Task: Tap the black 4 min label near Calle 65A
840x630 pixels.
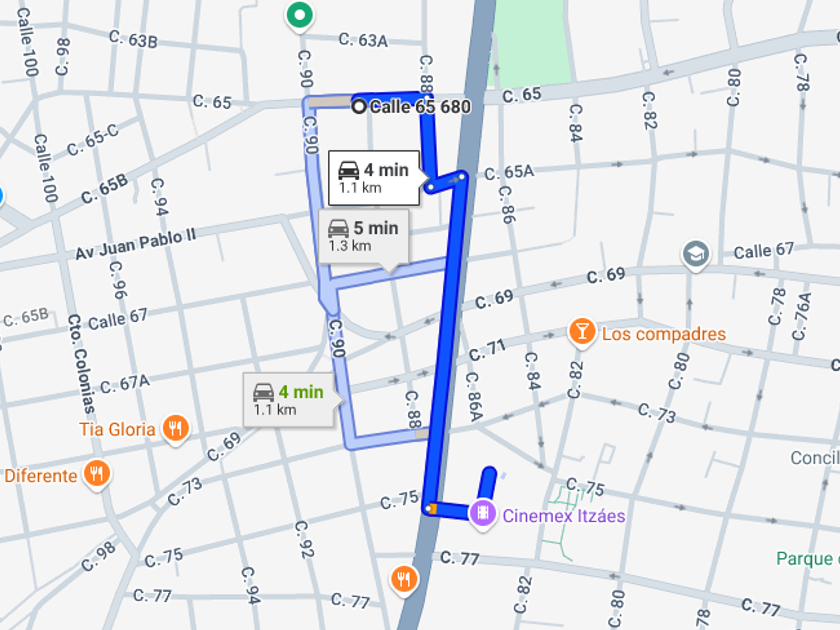Action: 374,177
